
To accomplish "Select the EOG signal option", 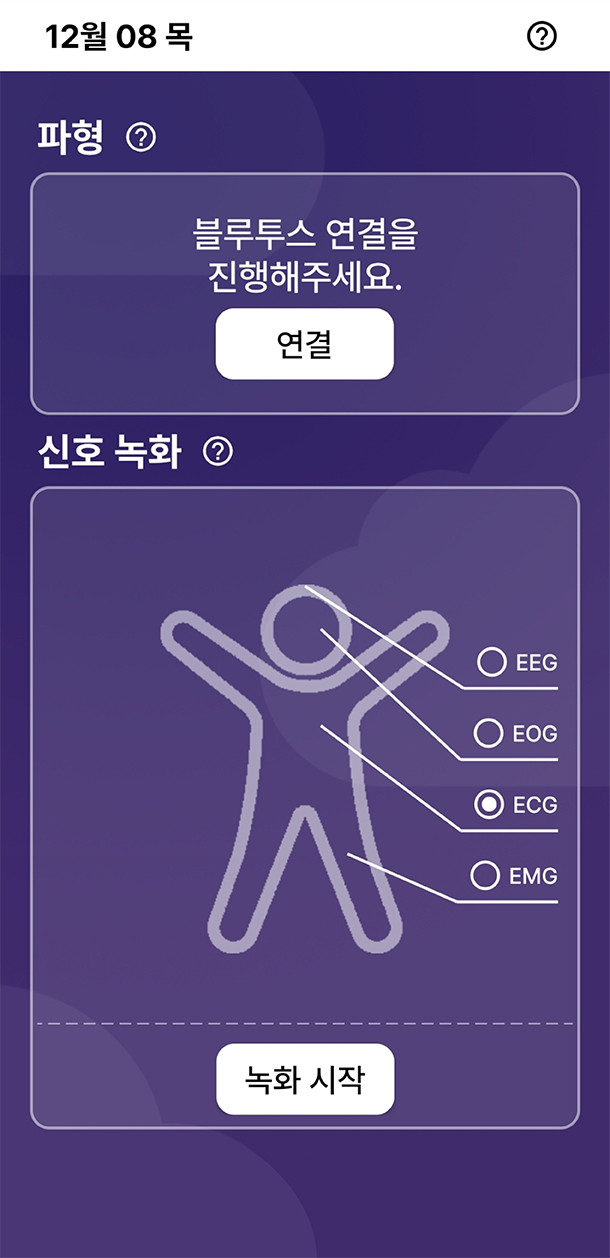I will tap(489, 733).
